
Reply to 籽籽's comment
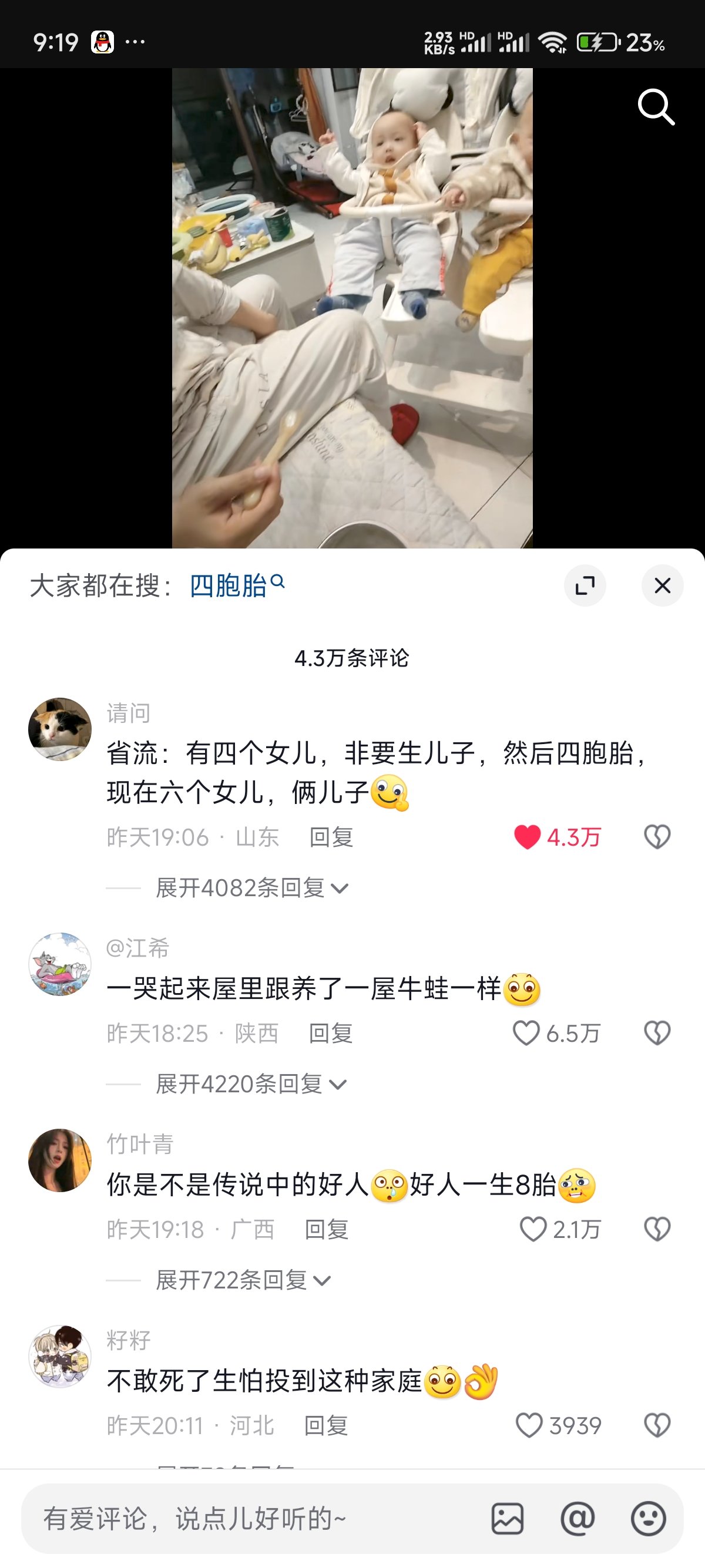click(326, 1425)
